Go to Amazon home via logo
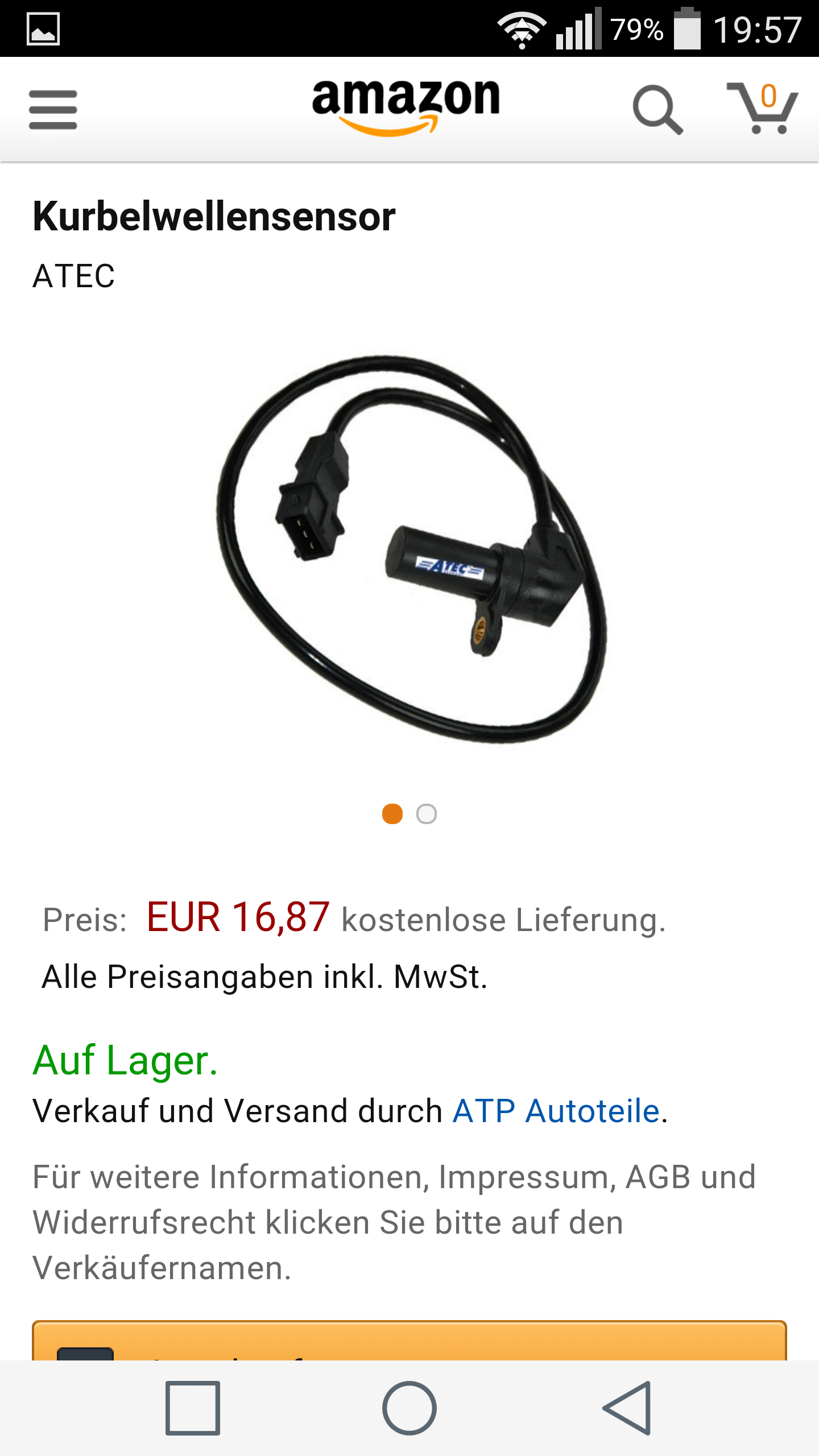Screen dimensions: 819x1456 pos(406,106)
